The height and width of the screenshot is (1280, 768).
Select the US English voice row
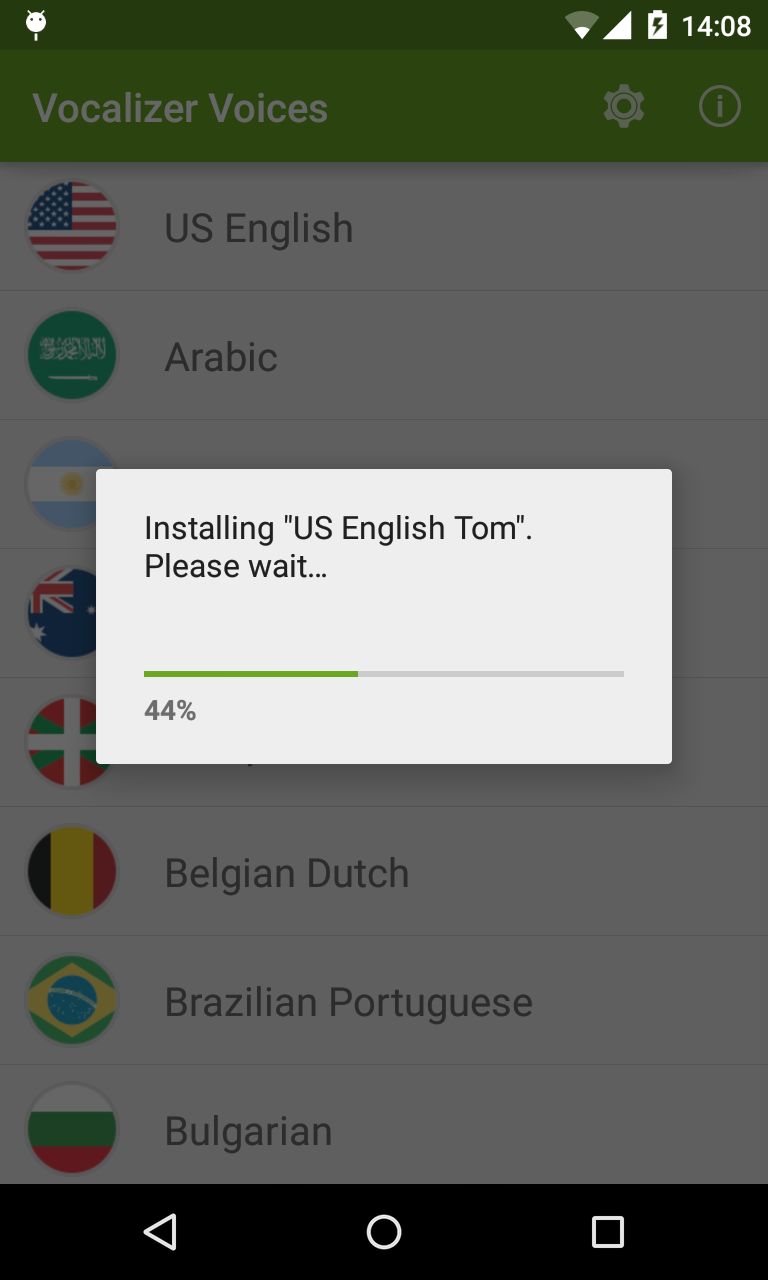(x=384, y=228)
